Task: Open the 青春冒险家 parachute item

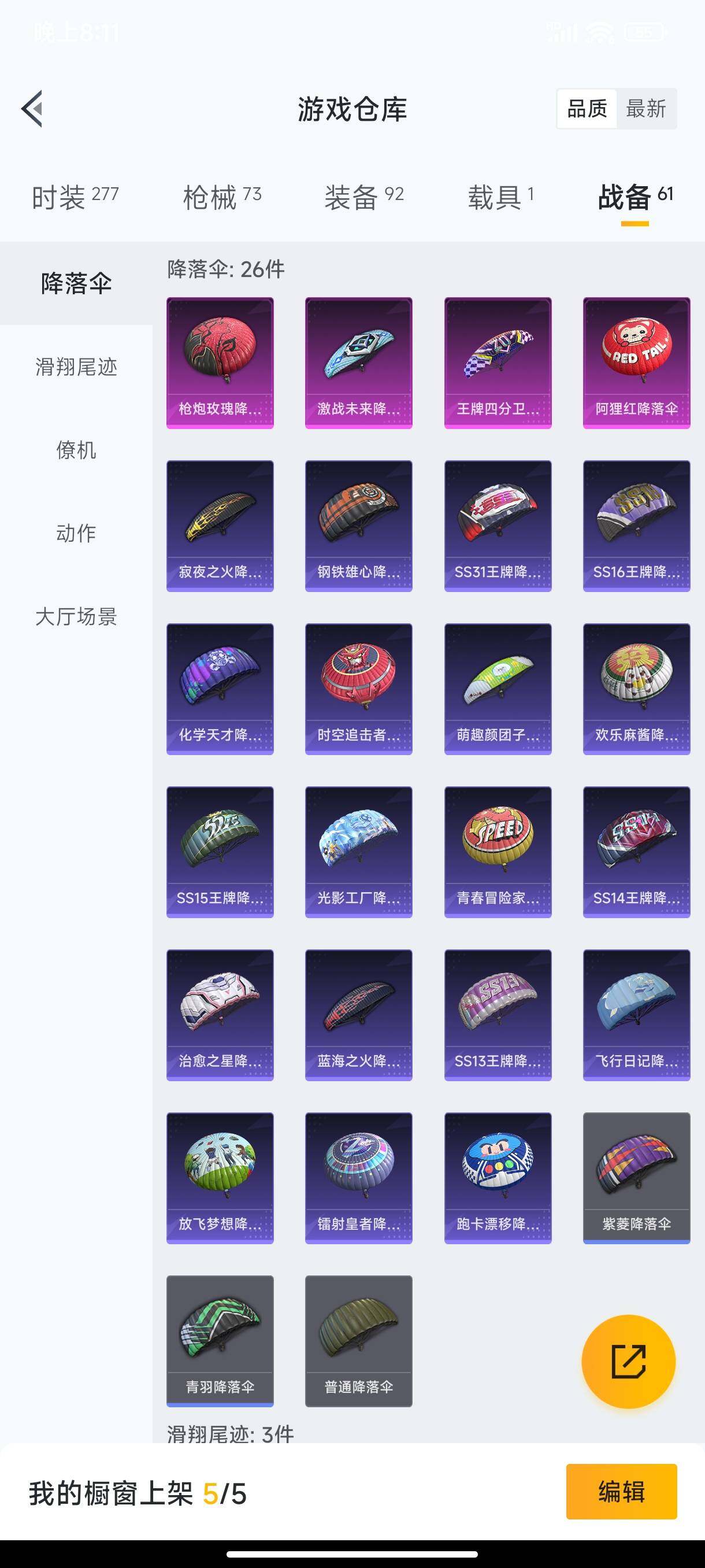Action: point(498,852)
